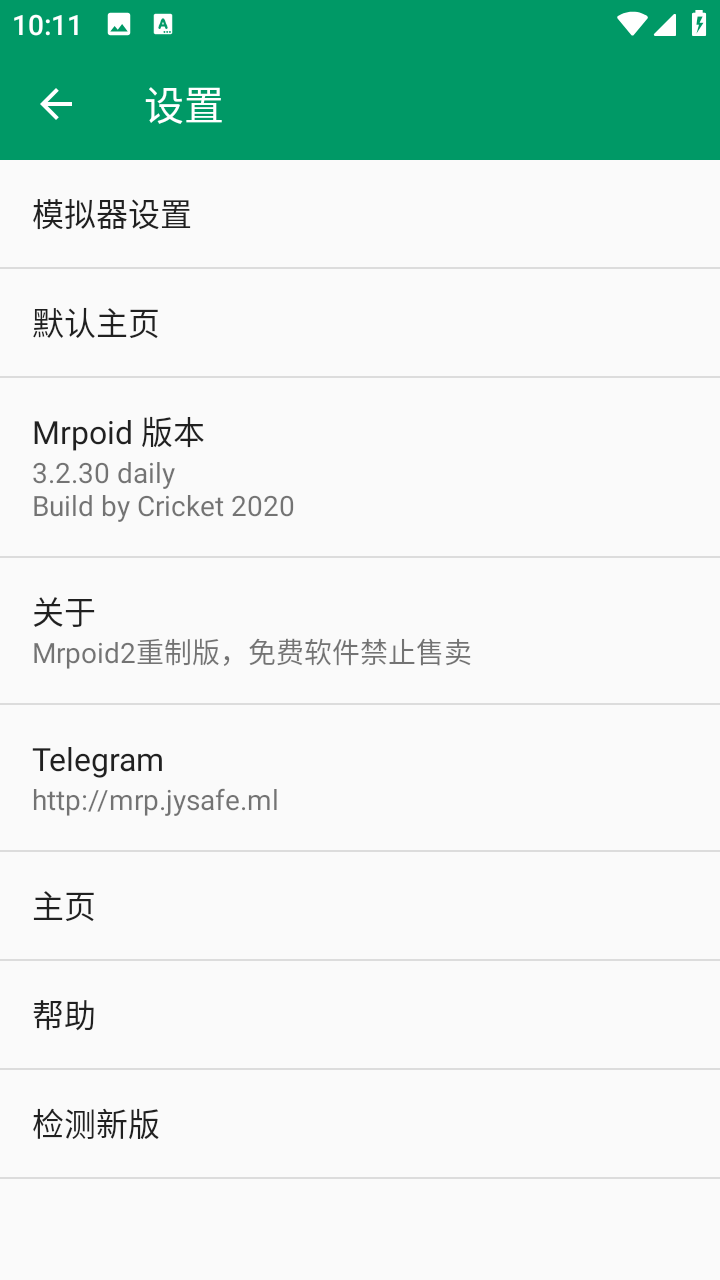
Task: Click the 'A' notification icon in status bar
Action: pyautogui.click(x=163, y=24)
